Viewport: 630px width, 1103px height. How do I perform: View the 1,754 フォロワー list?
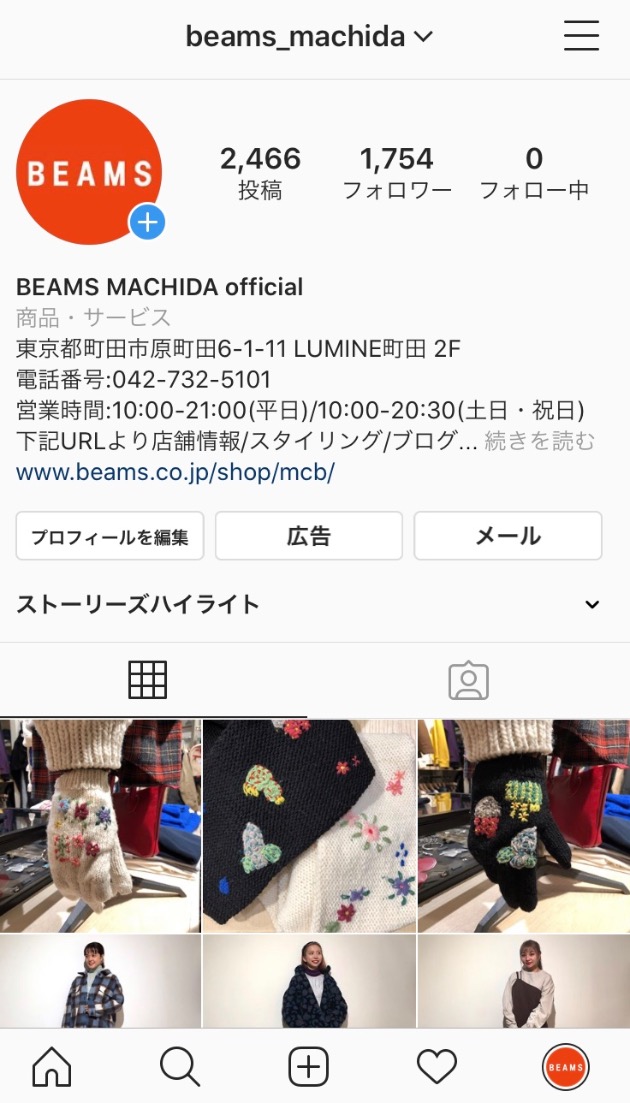397,172
